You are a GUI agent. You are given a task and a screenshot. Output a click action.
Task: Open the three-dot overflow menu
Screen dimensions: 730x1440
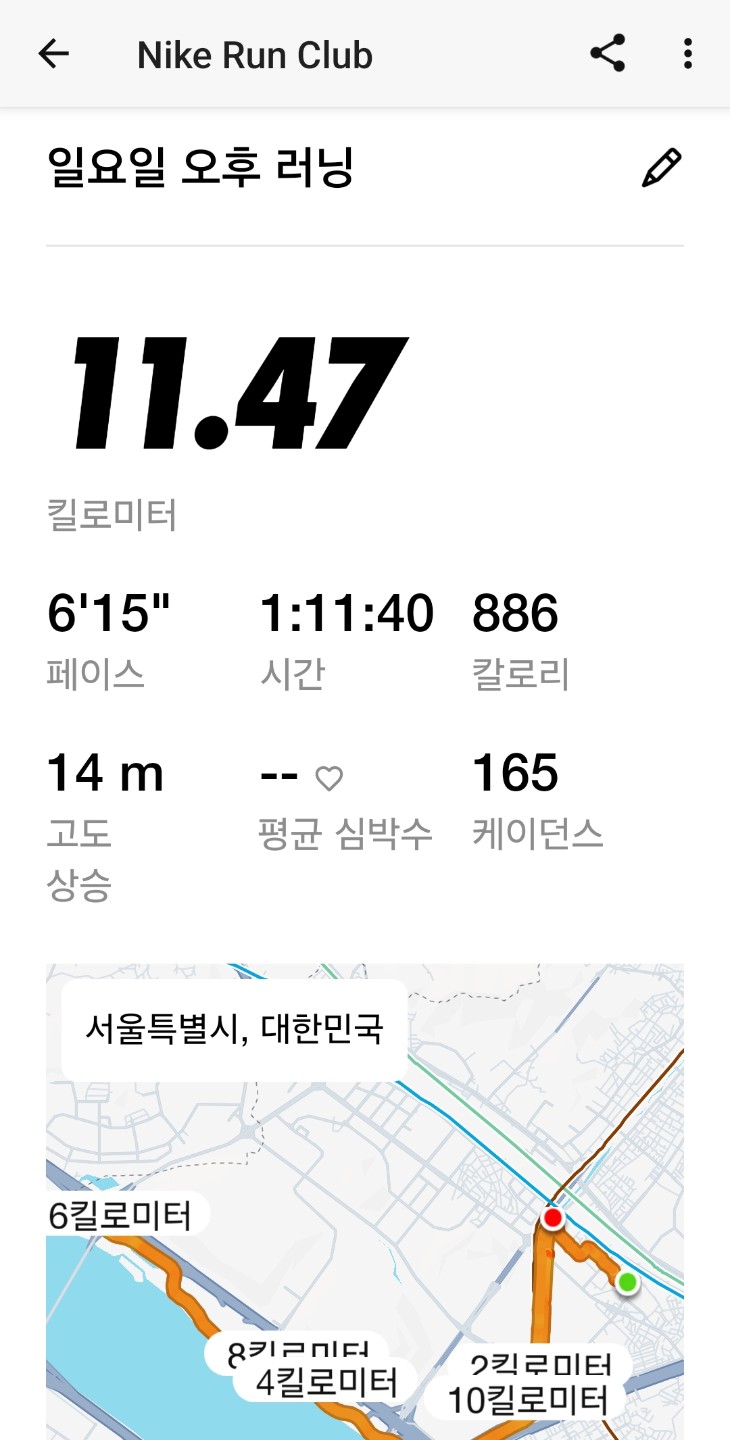[x=687, y=54]
